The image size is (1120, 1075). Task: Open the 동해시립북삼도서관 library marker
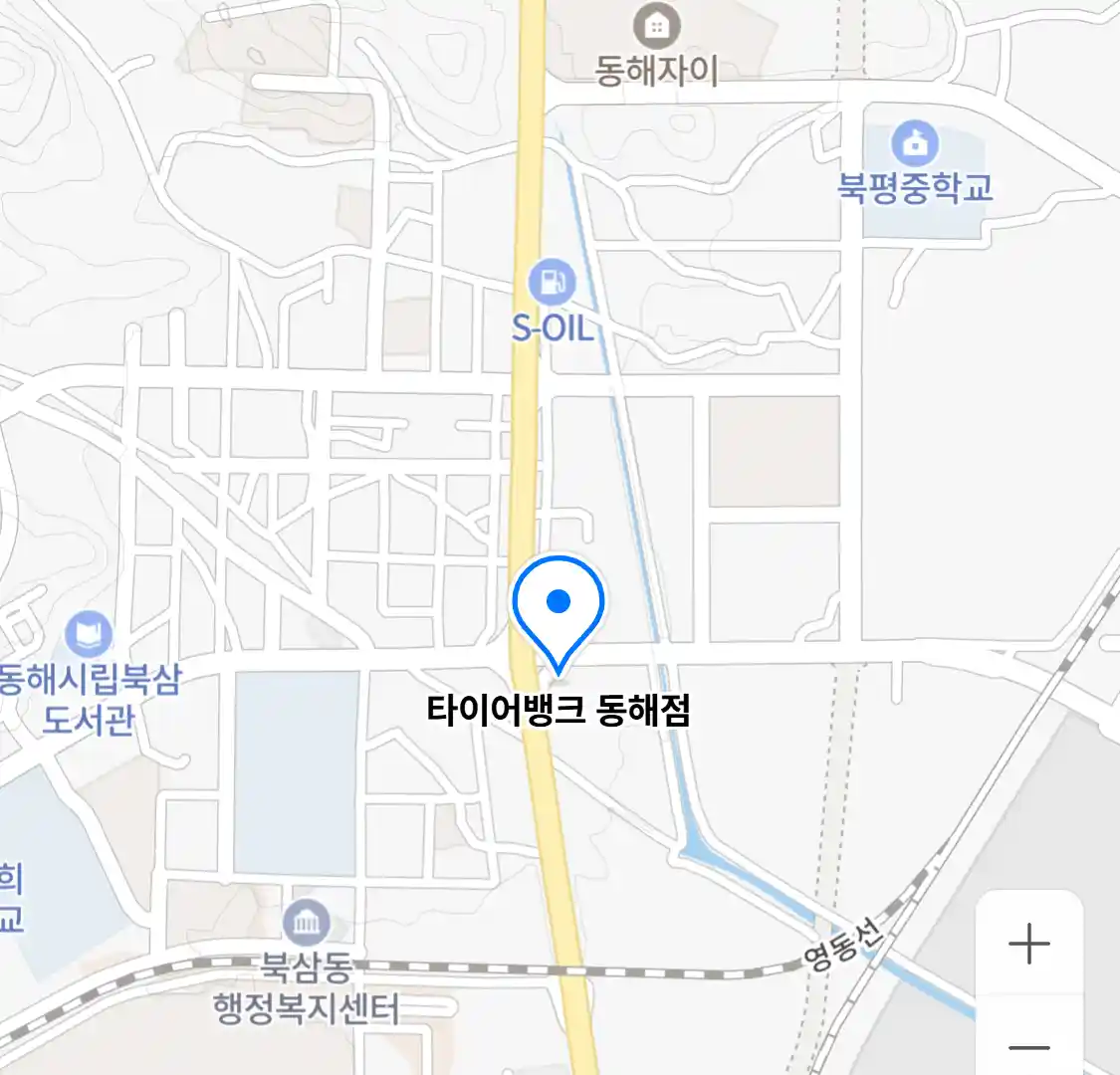(x=89, y=635)
